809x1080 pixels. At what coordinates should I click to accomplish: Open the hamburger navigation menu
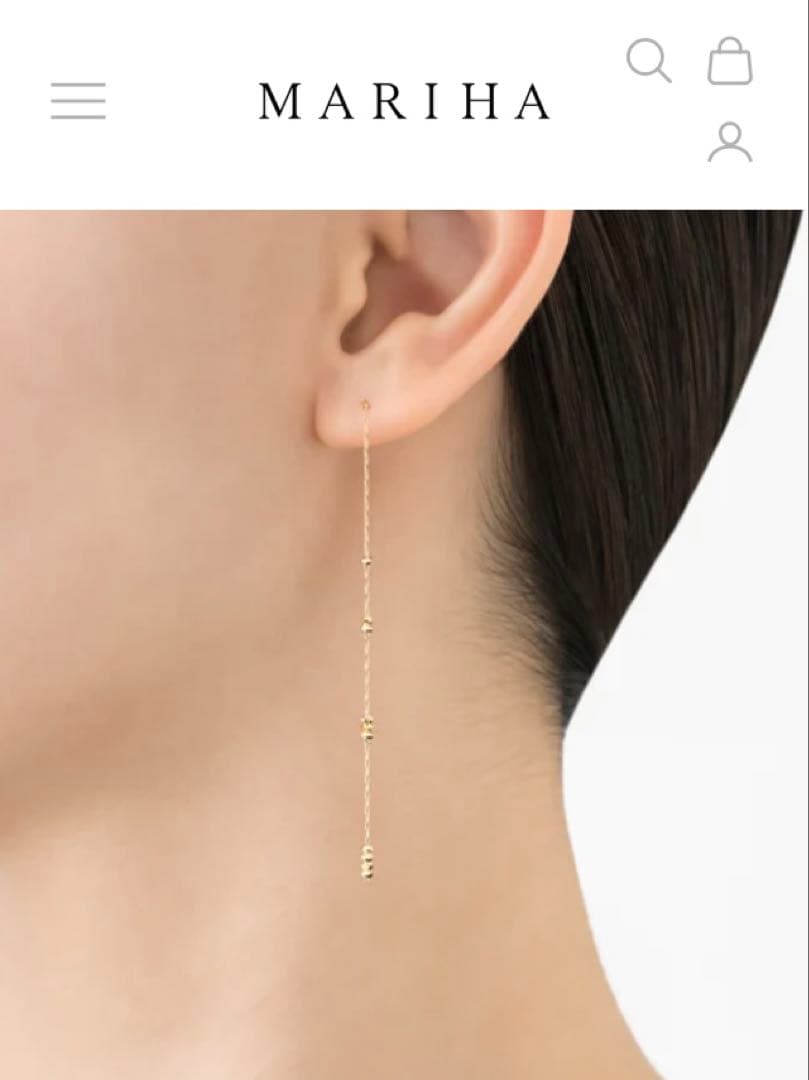[78, 101]
